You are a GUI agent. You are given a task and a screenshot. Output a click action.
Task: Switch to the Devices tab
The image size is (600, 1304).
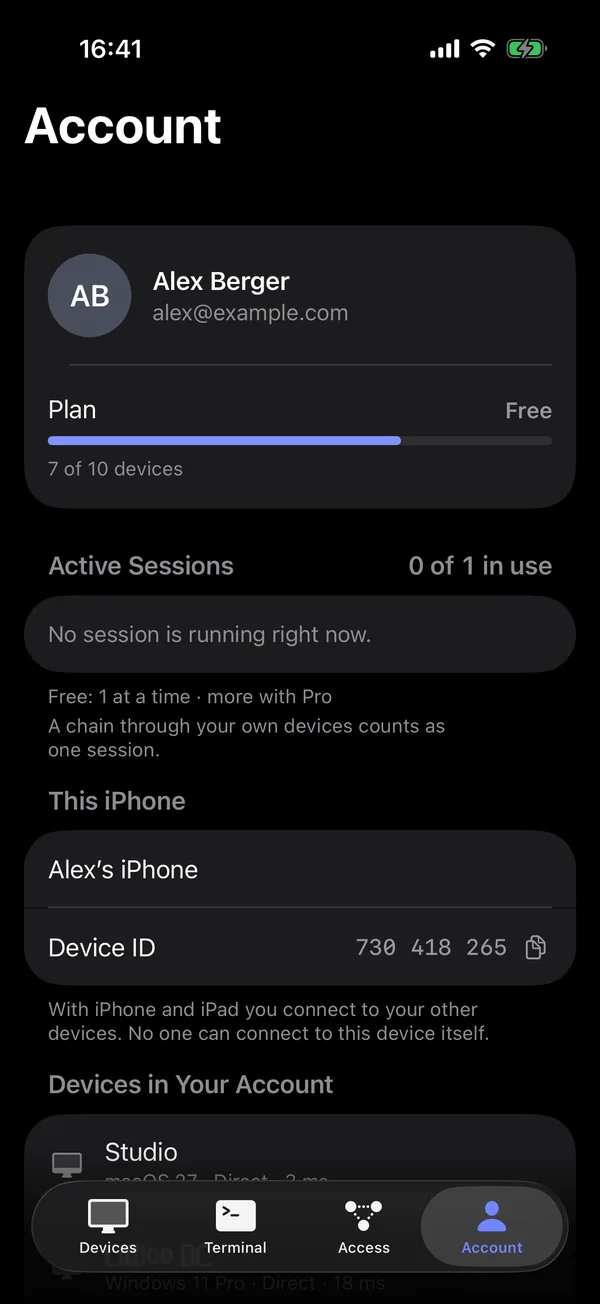pyautogui.click(x=108, y=1227)
